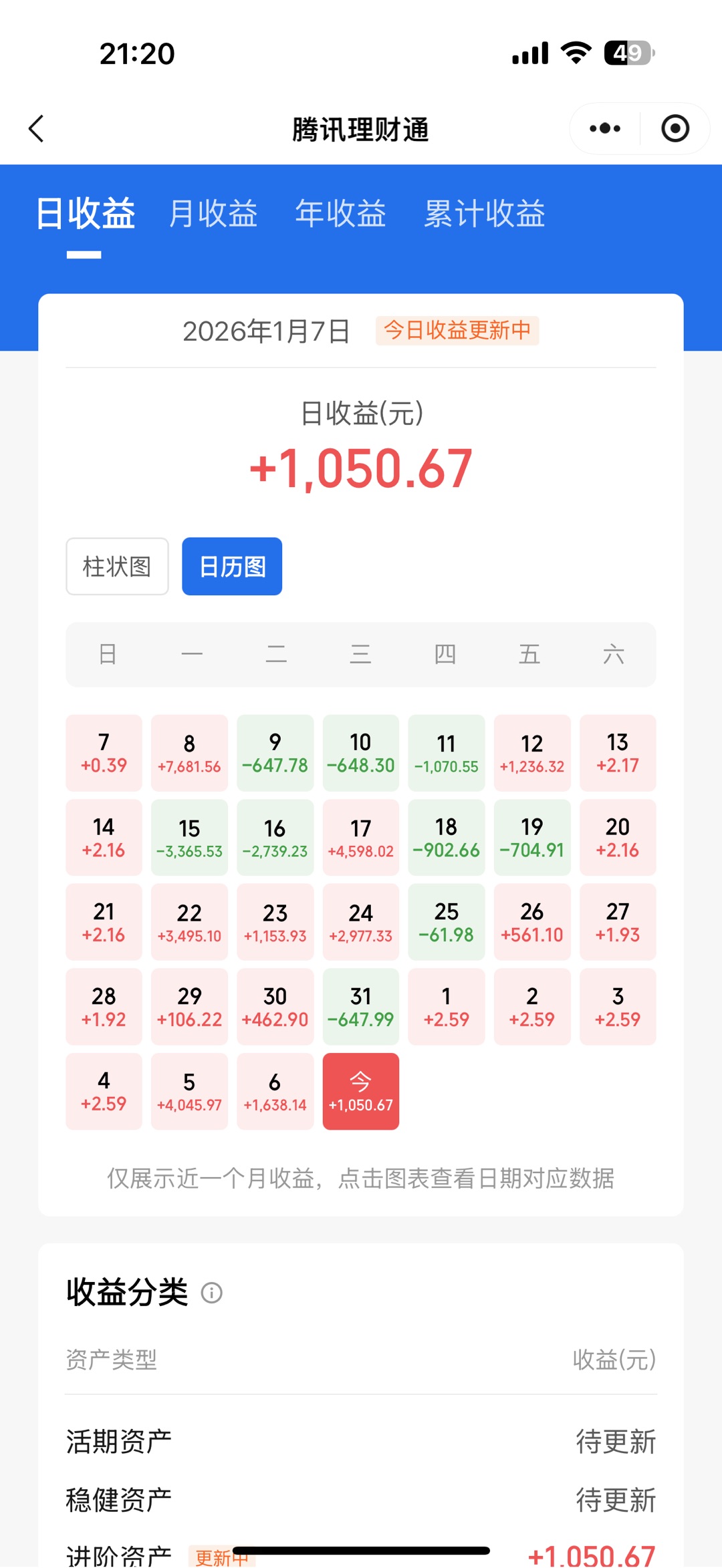722x1568 pixels.
Task: Select the 日历图 view button
Action: (x=232, y=566)
